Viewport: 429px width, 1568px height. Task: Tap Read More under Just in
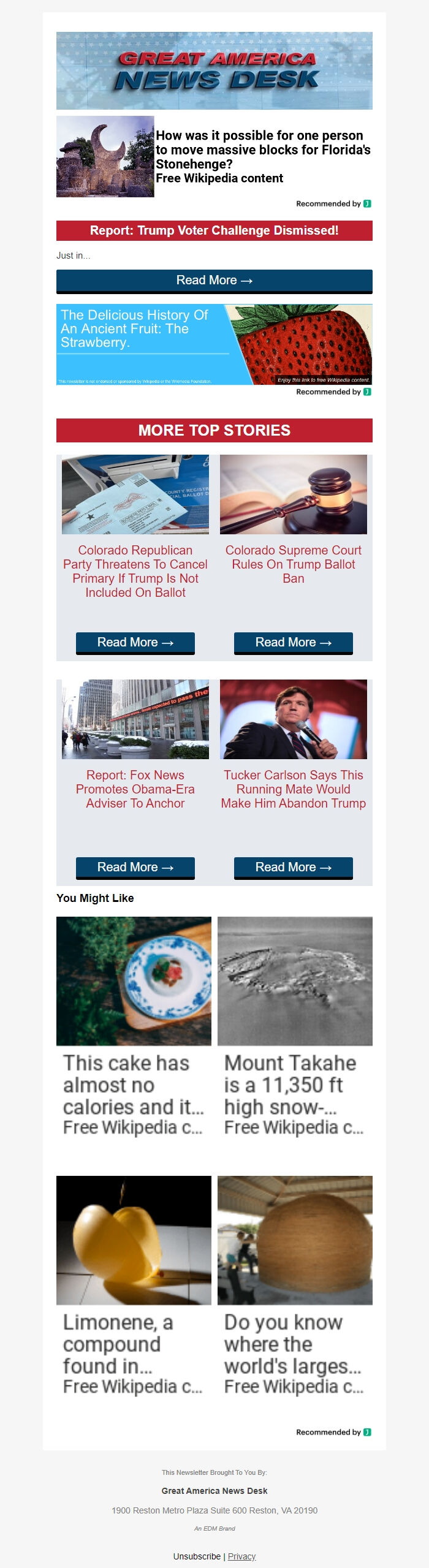pyautogui.click(x=214, y=281)
